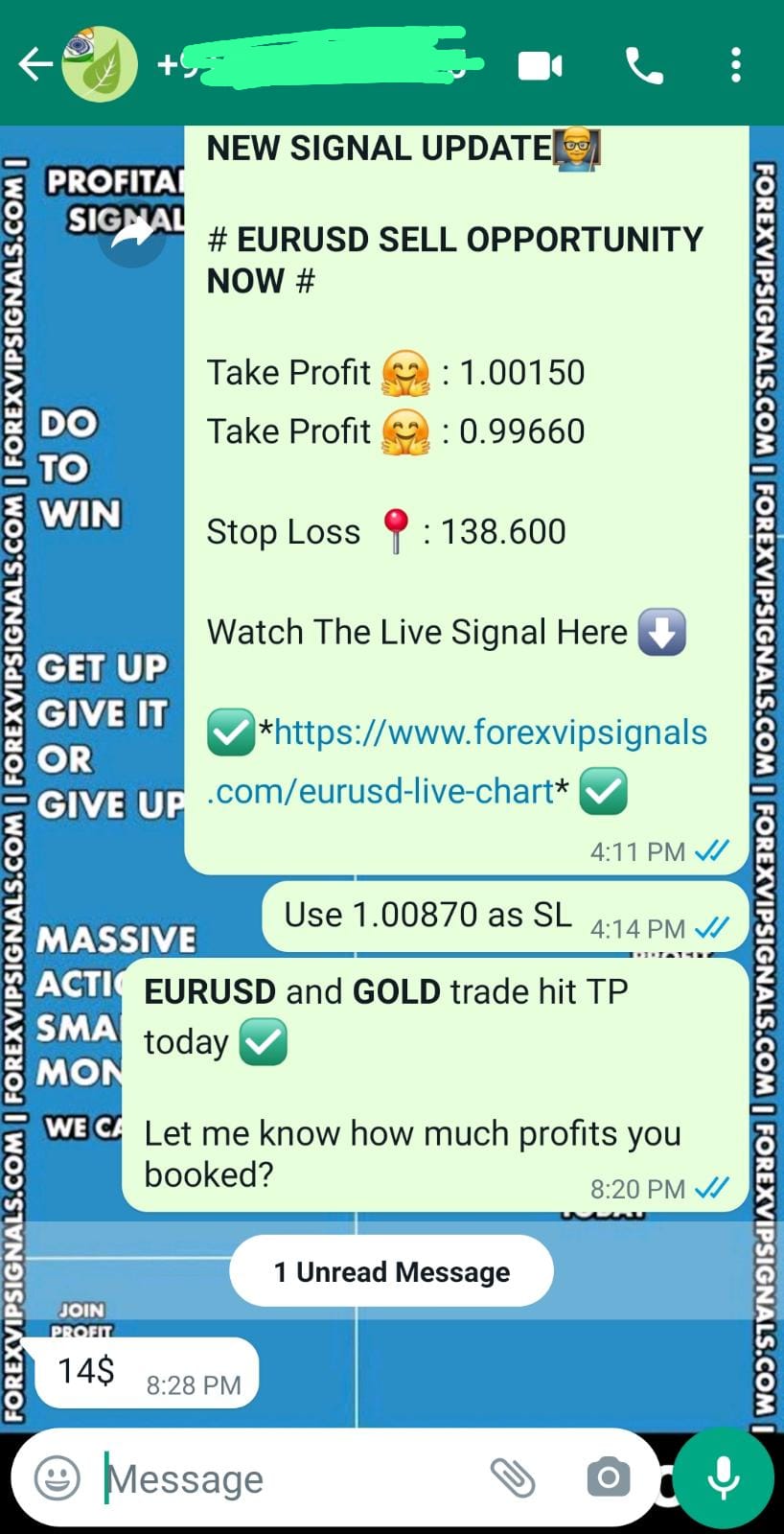The width and height of the screenshot is (784, 1534).
Task: Start a video call
Action: [540, 66]
